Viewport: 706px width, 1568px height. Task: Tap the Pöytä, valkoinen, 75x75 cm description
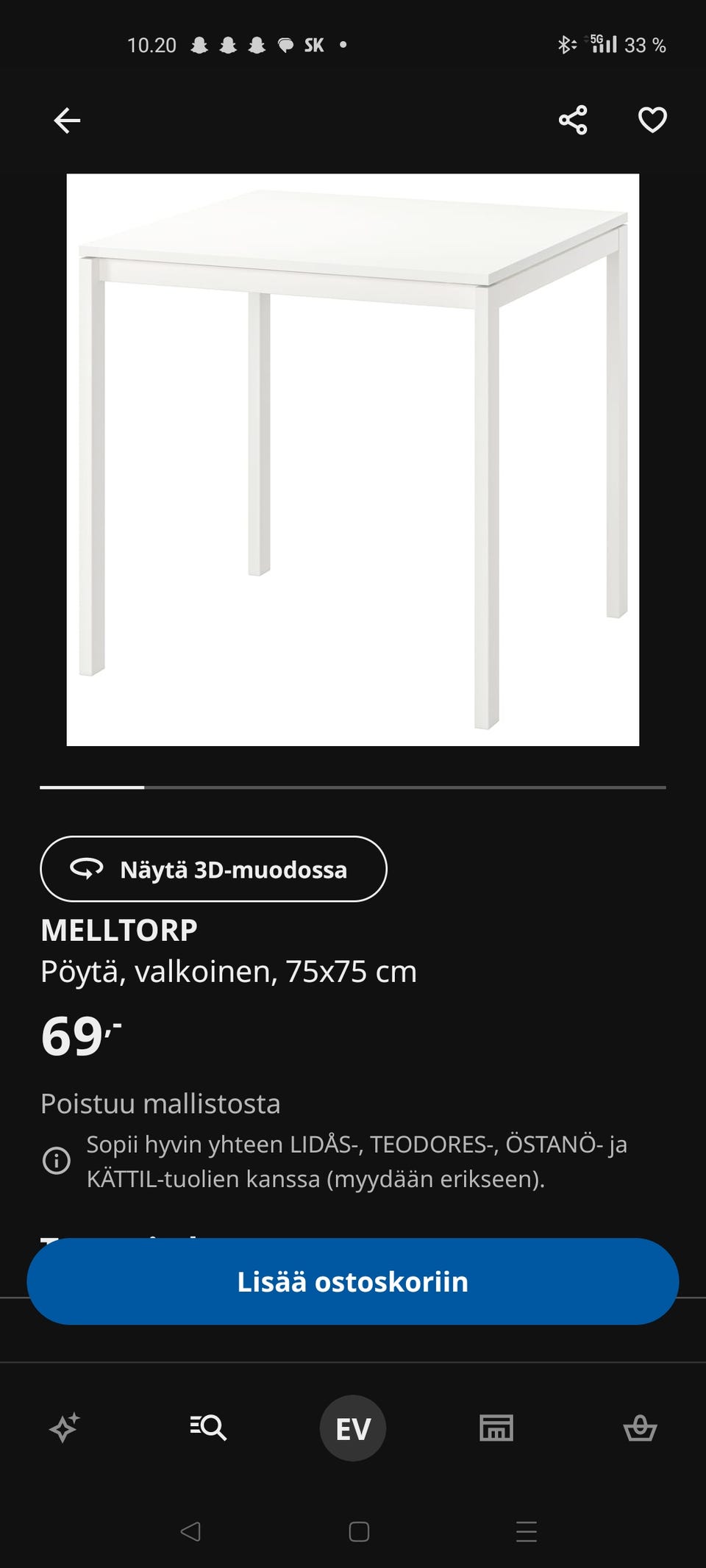point(228,970)
